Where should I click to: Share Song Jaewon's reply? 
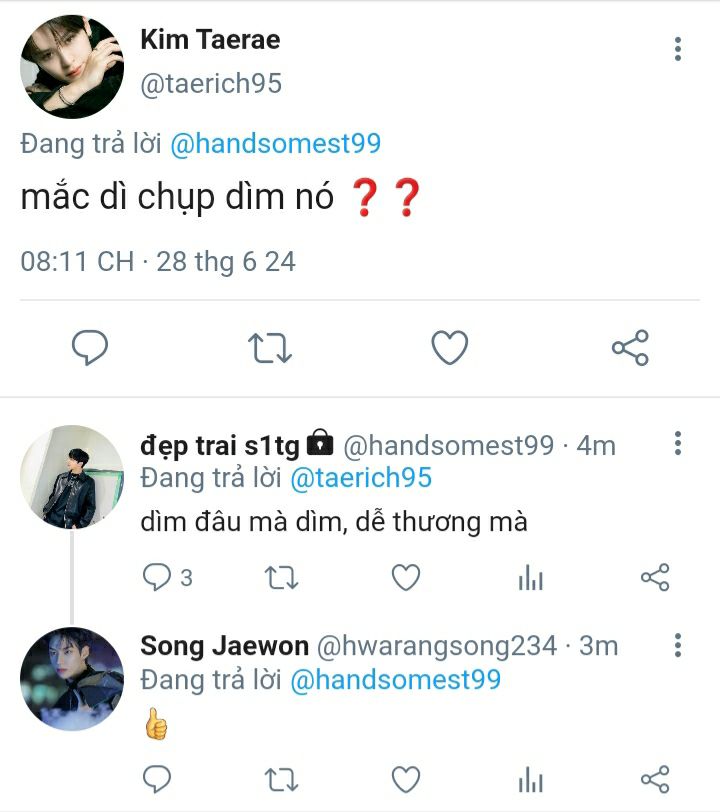pos(654,779)
